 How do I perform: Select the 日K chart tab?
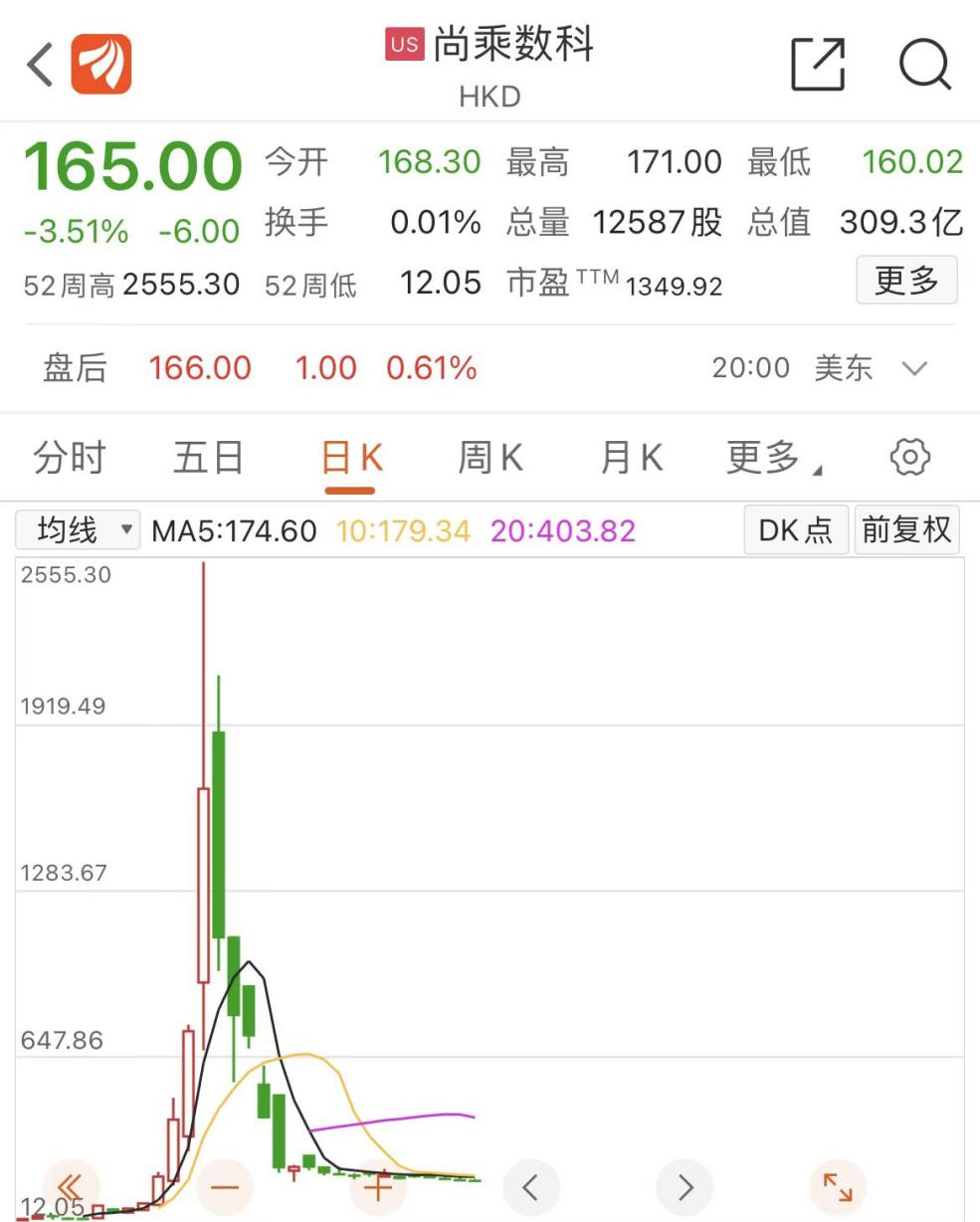click(351, 459)
